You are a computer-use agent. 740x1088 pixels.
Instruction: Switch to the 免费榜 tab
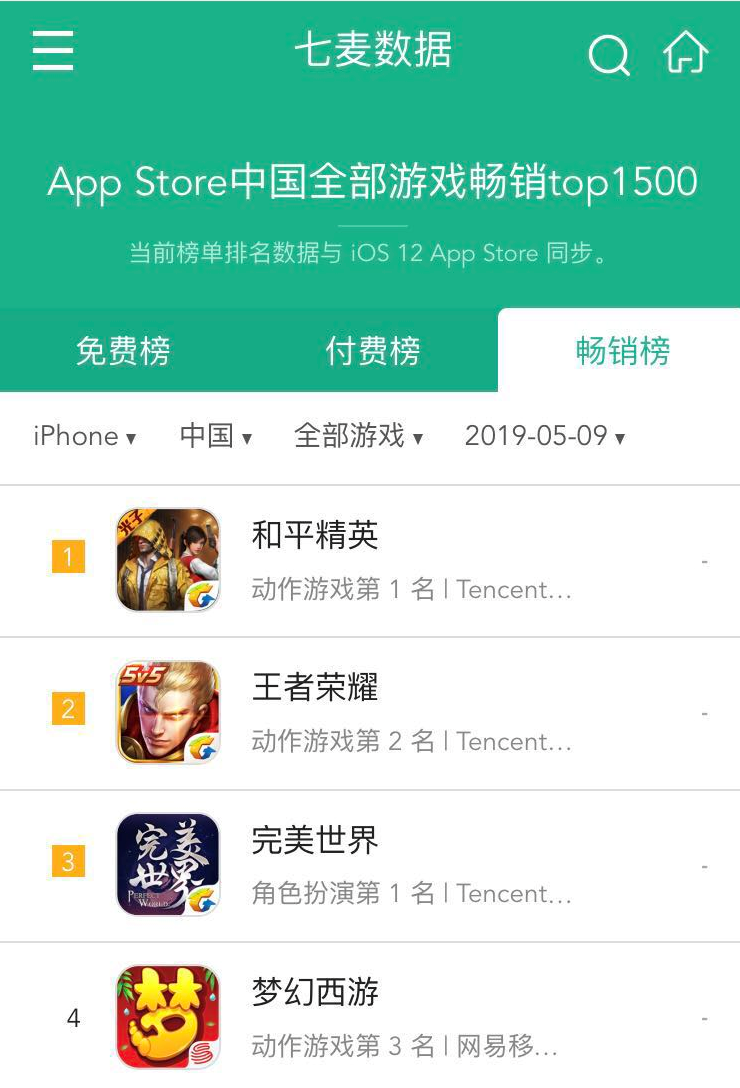pos(124,351)
